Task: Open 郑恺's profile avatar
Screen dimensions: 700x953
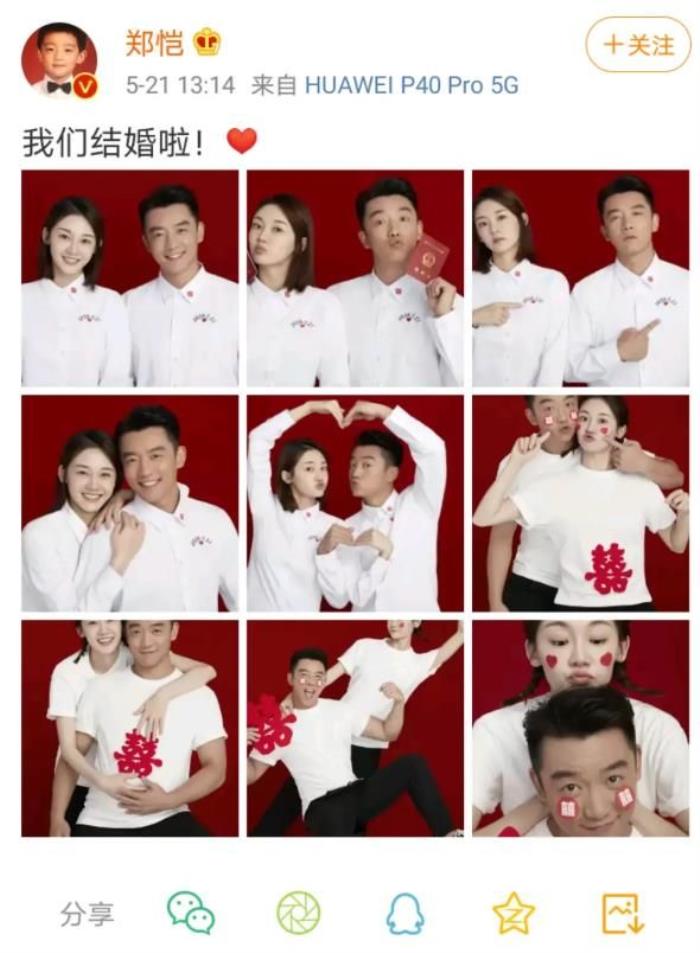Action: pyautogui.click(x=59, y=61)
